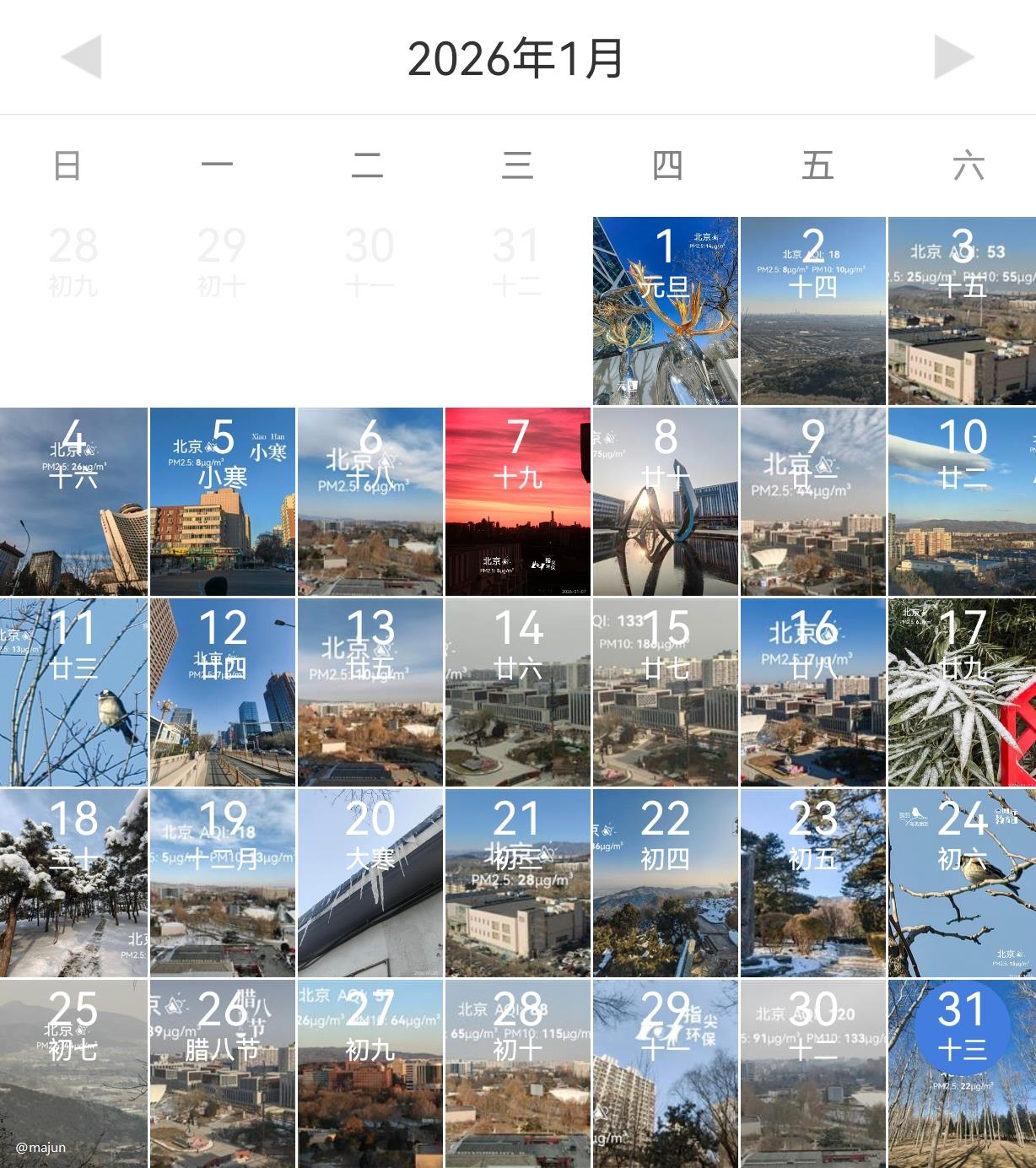
Task: Open the photo for January 15
Action: pos(666,693)
